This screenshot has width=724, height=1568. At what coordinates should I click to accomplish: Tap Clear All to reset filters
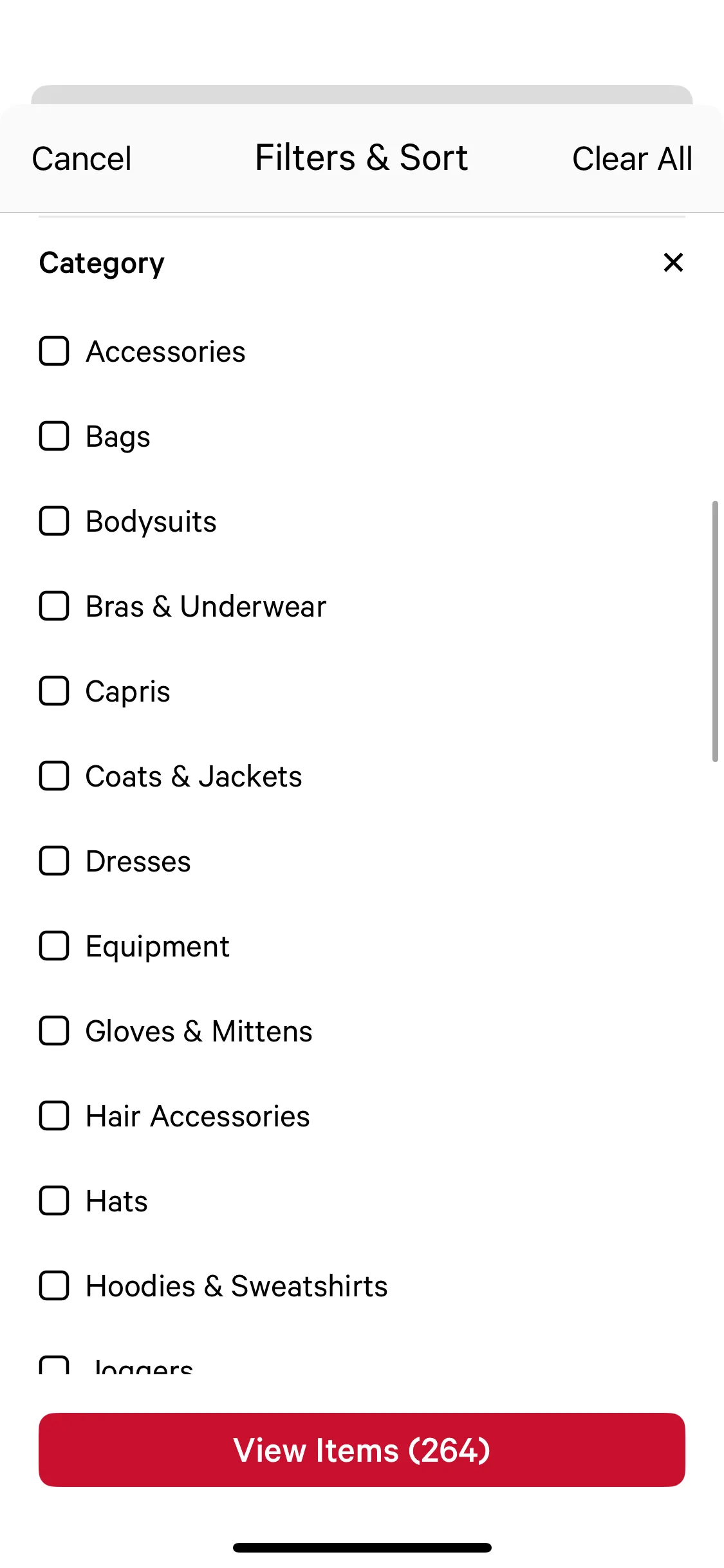[x=632, y=159]
